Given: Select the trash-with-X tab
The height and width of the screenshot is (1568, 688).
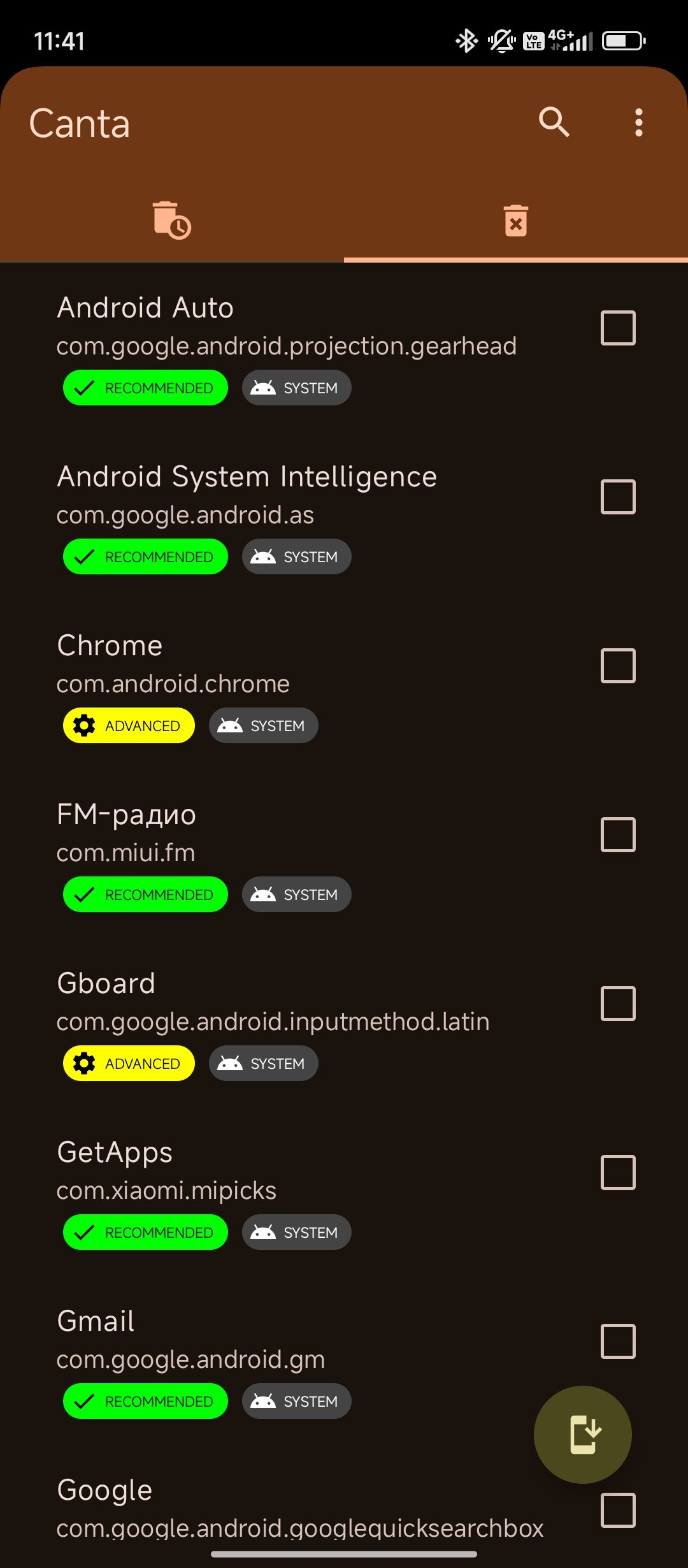Looking at the screenshot, I should point(516,220).
